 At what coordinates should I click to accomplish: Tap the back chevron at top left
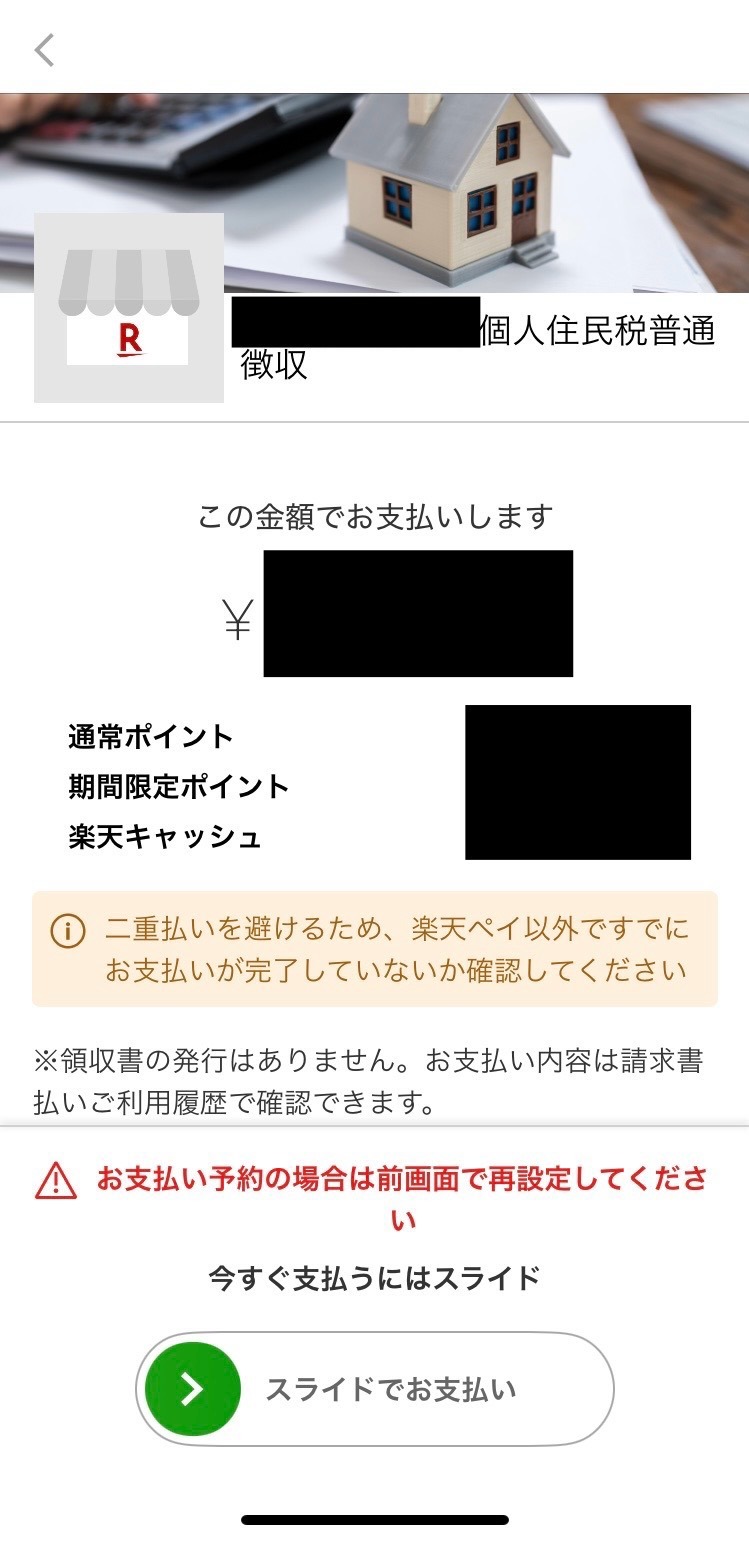44,48
